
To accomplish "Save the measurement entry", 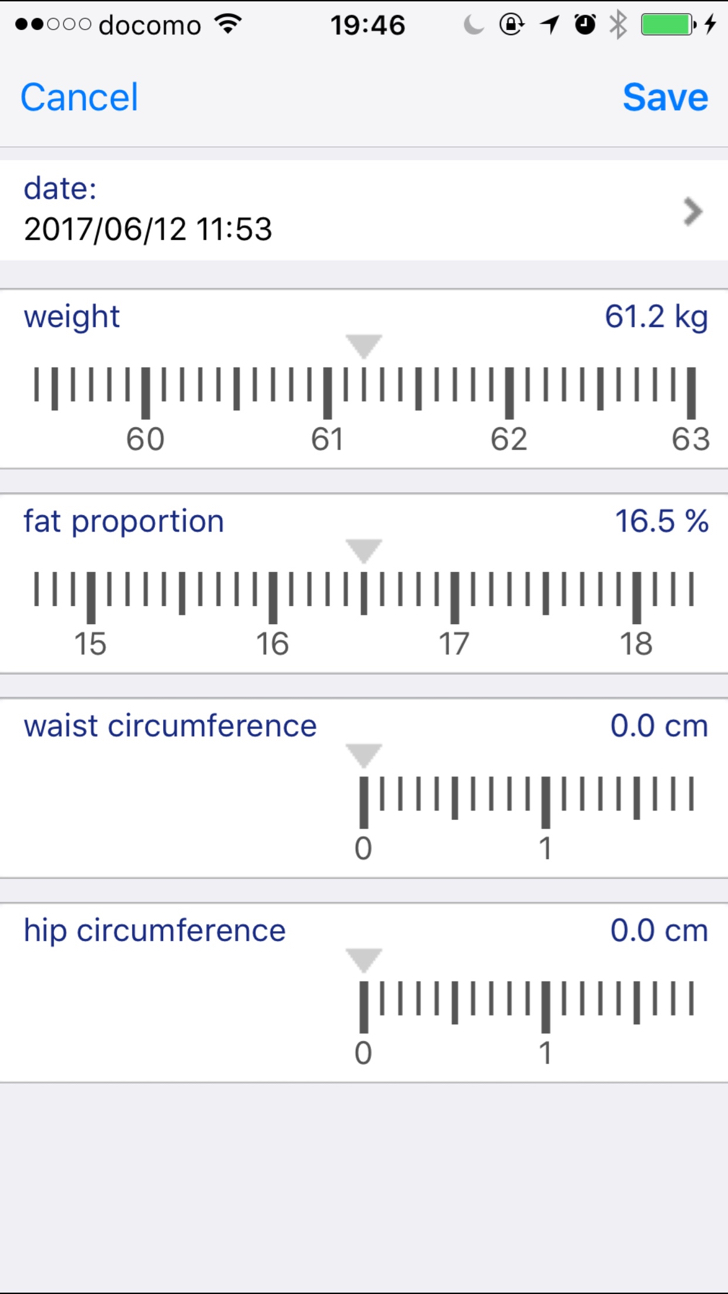I will [665, 97].
